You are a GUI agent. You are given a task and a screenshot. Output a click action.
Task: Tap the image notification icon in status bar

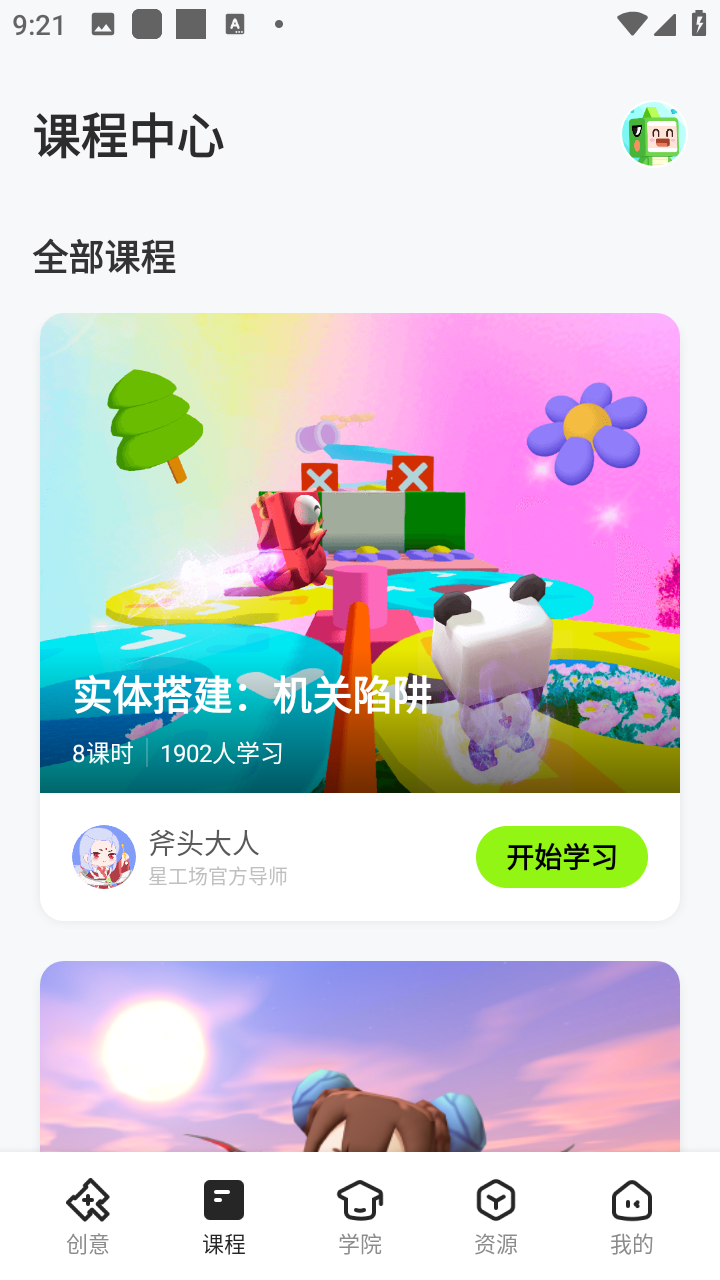coord(99,22)
